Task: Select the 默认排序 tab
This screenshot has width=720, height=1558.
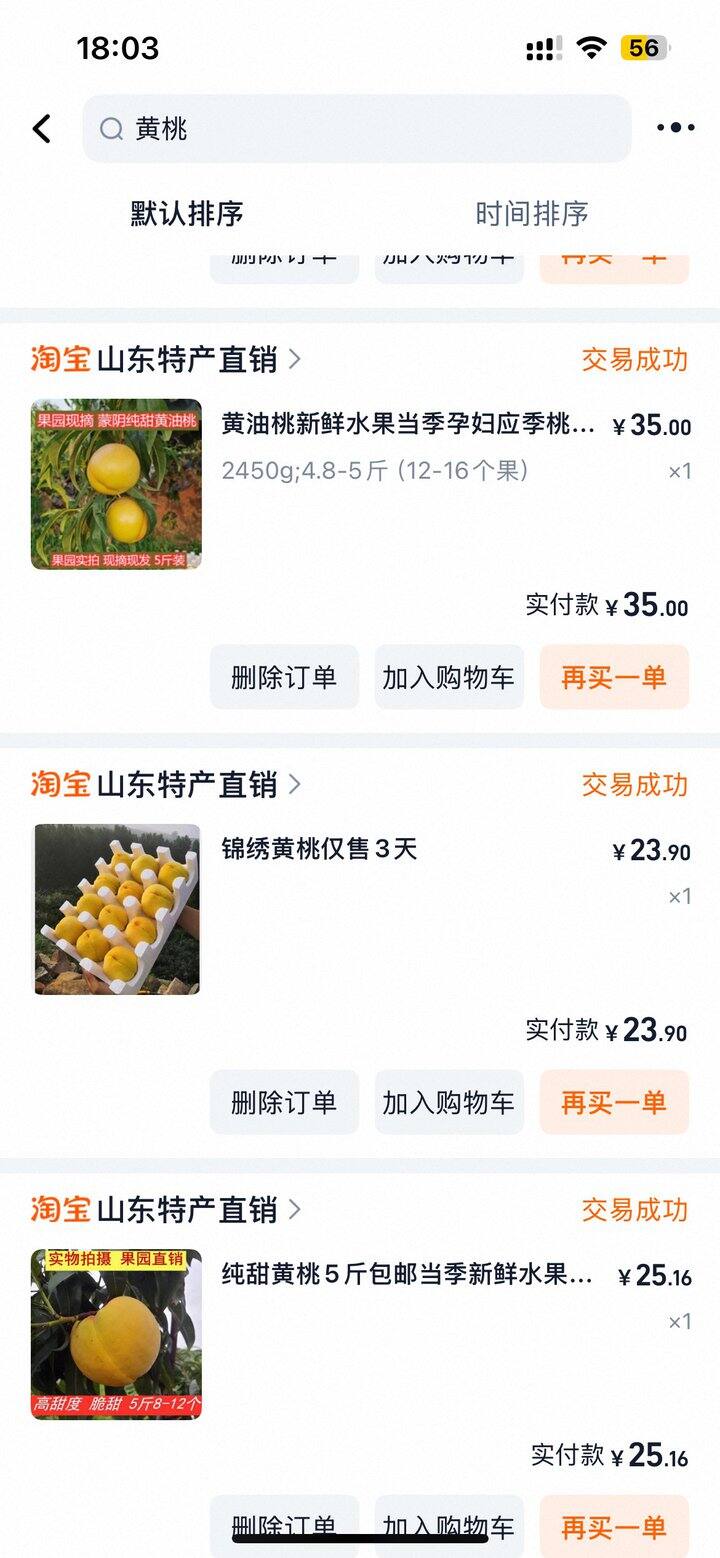Action: [187, 213]
